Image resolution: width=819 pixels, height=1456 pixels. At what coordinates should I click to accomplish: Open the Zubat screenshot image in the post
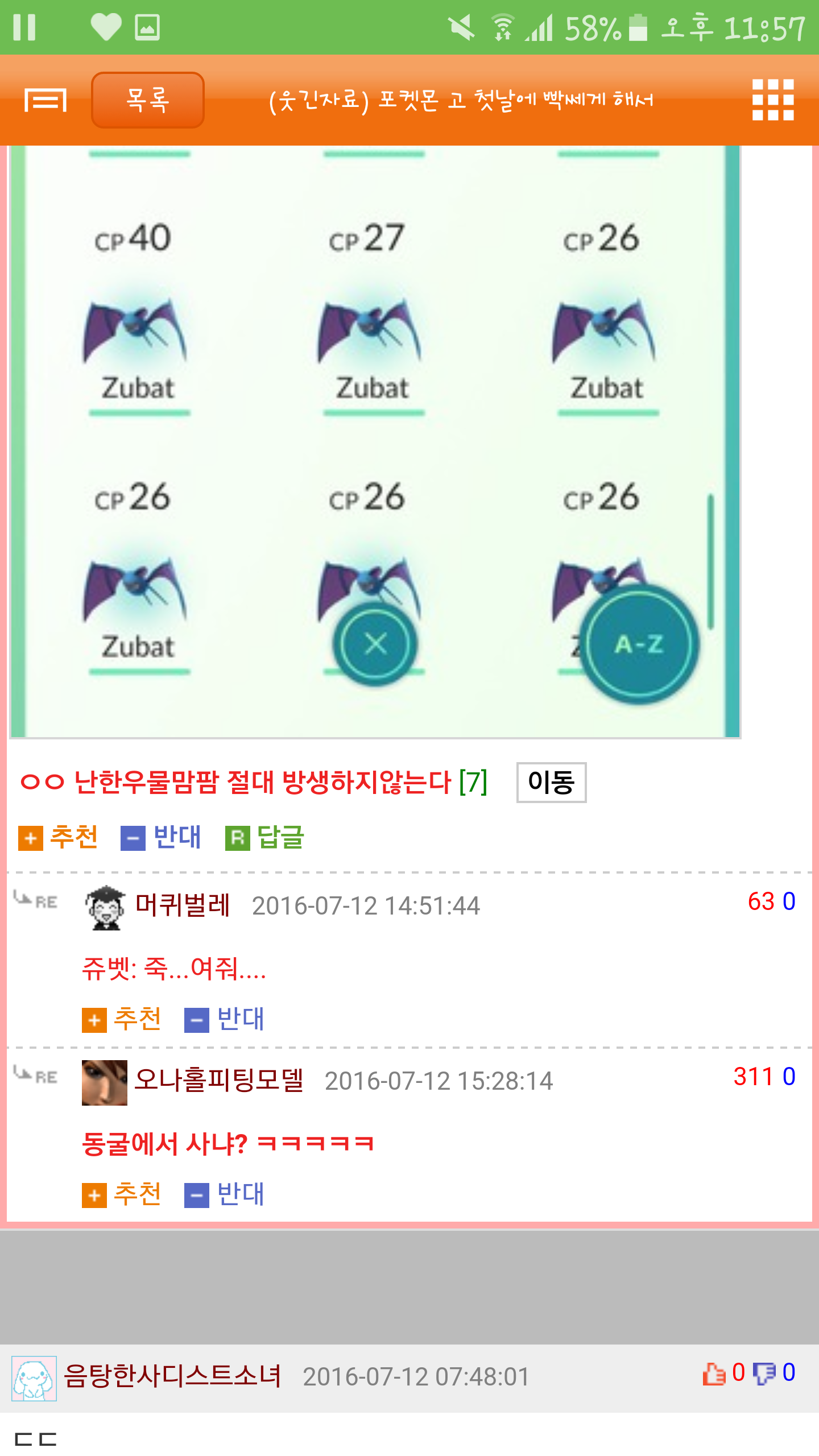point(375,442)
